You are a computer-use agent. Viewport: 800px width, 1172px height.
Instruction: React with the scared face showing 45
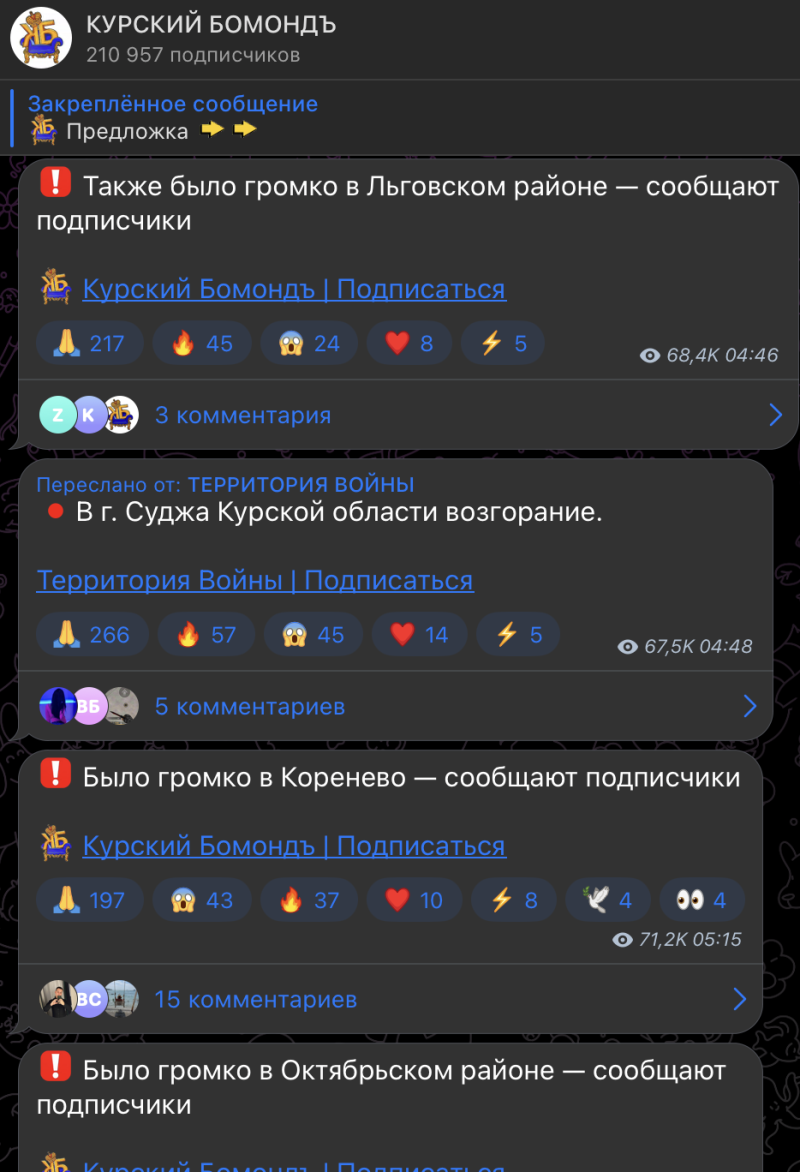pyautogui.click(x=313, y=635)
